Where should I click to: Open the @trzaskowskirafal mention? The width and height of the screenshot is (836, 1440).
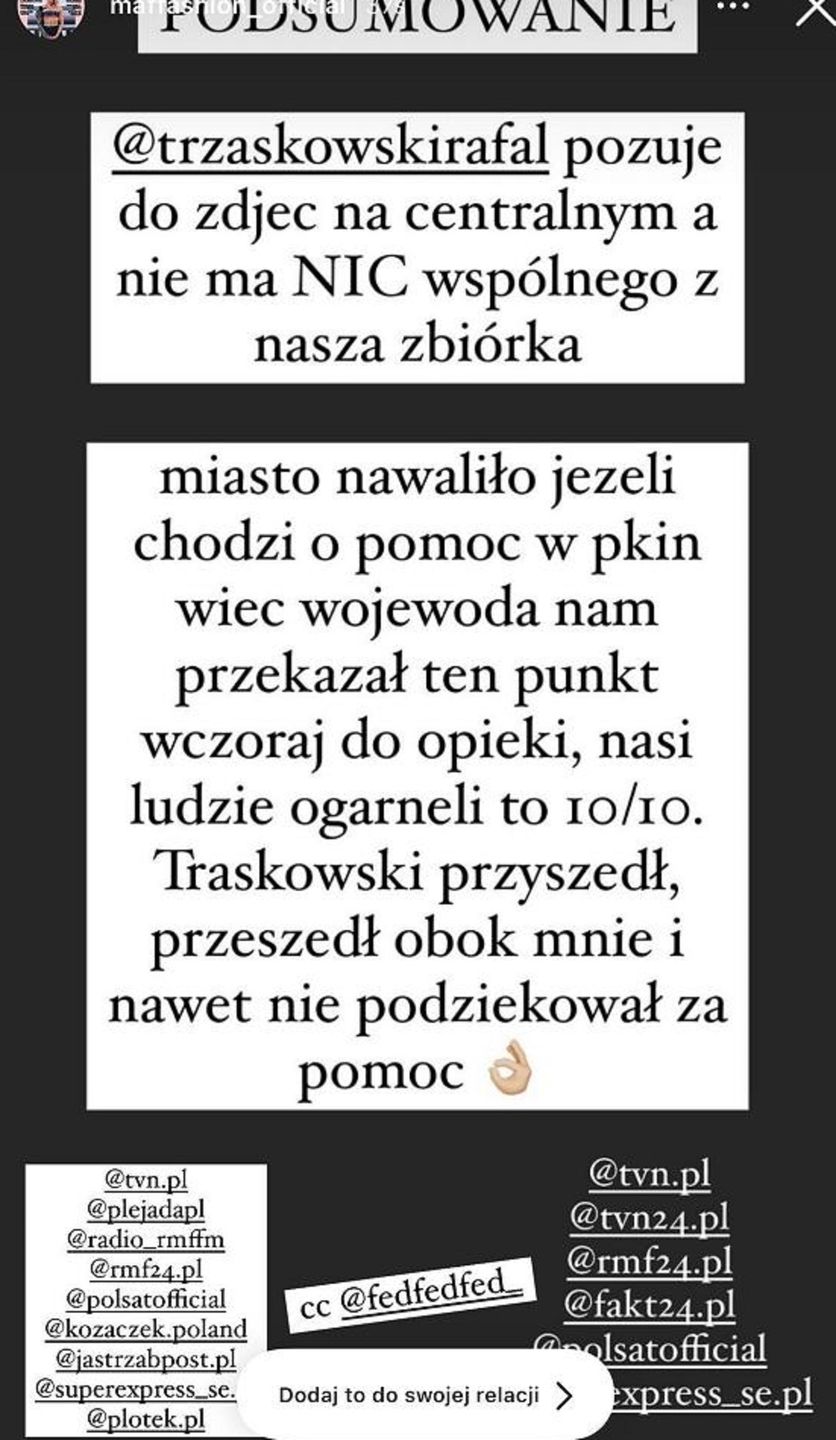[x=331, y=150]
